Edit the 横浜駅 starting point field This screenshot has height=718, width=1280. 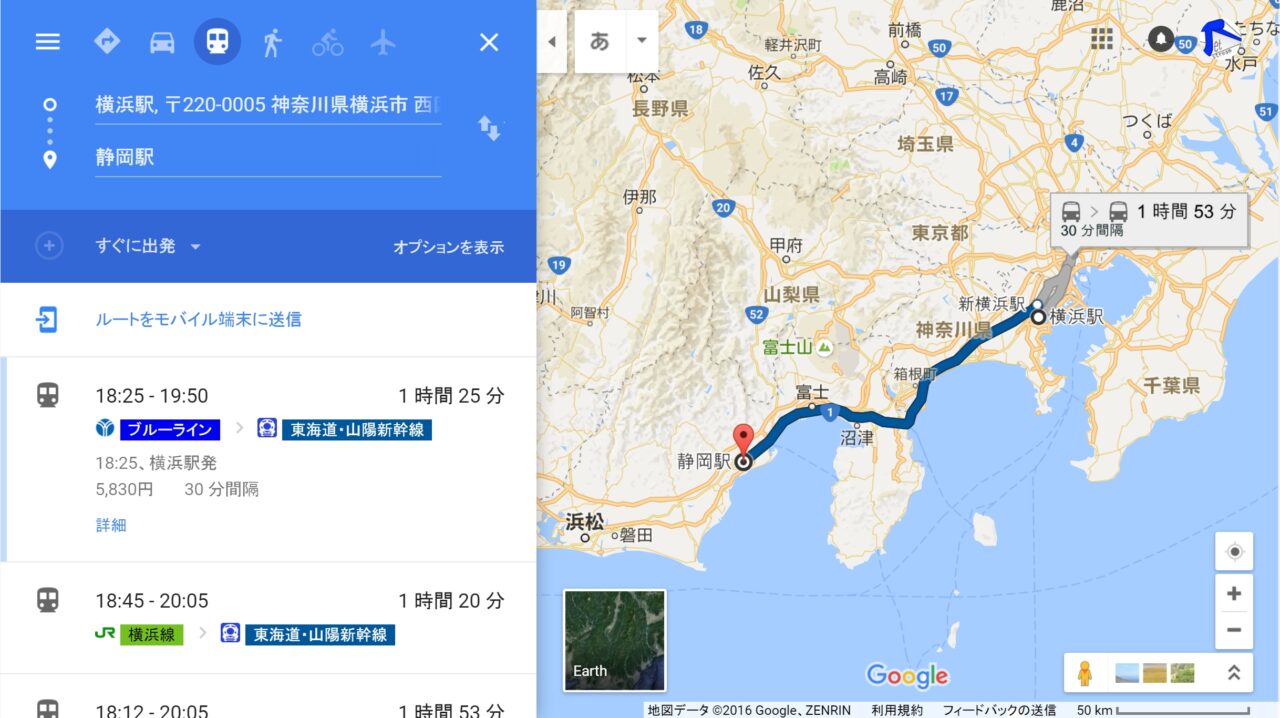(267, 105)
